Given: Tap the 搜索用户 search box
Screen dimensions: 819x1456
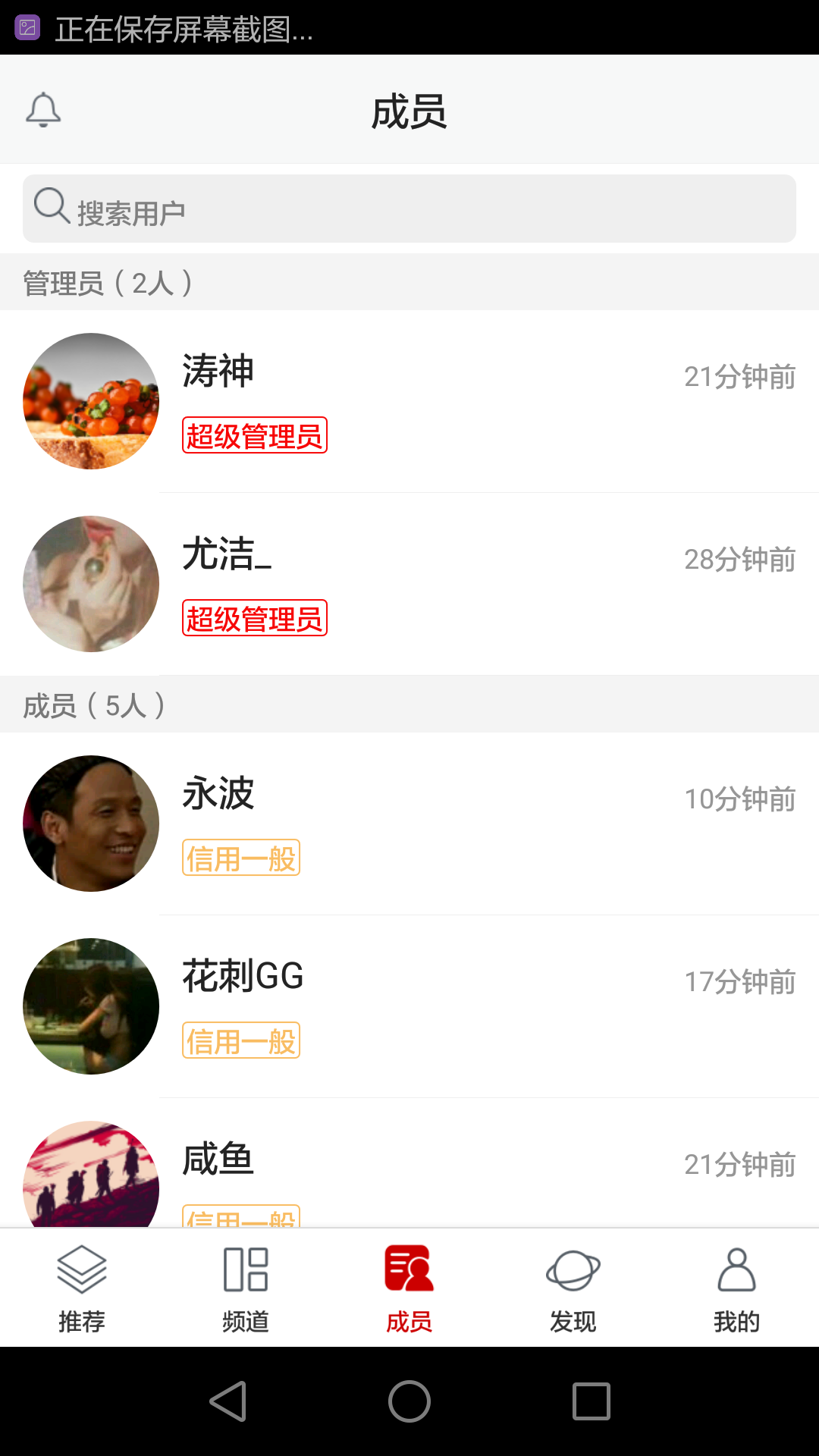Looking at the screenshot, I should coord(409,209).
